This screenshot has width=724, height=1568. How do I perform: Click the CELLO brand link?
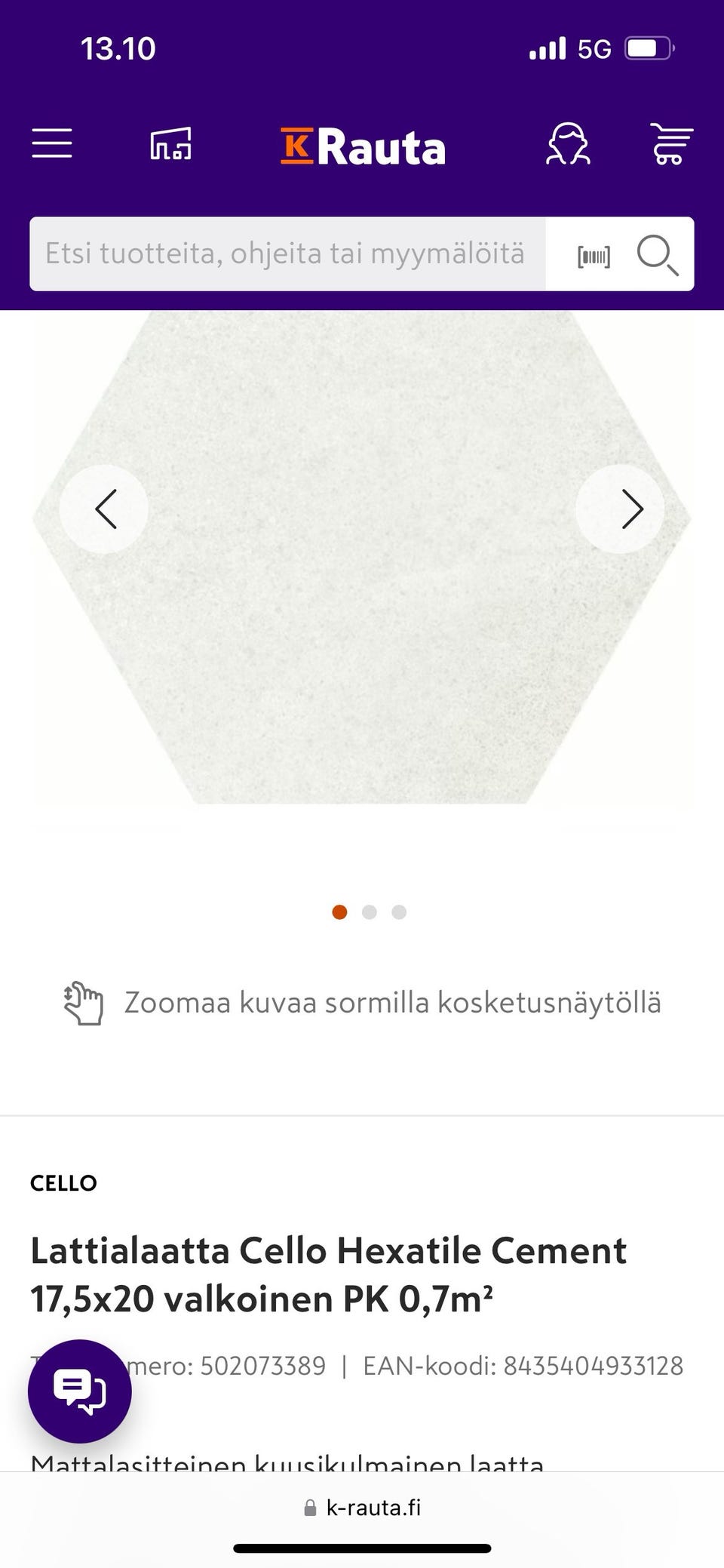click(63, 1183)
